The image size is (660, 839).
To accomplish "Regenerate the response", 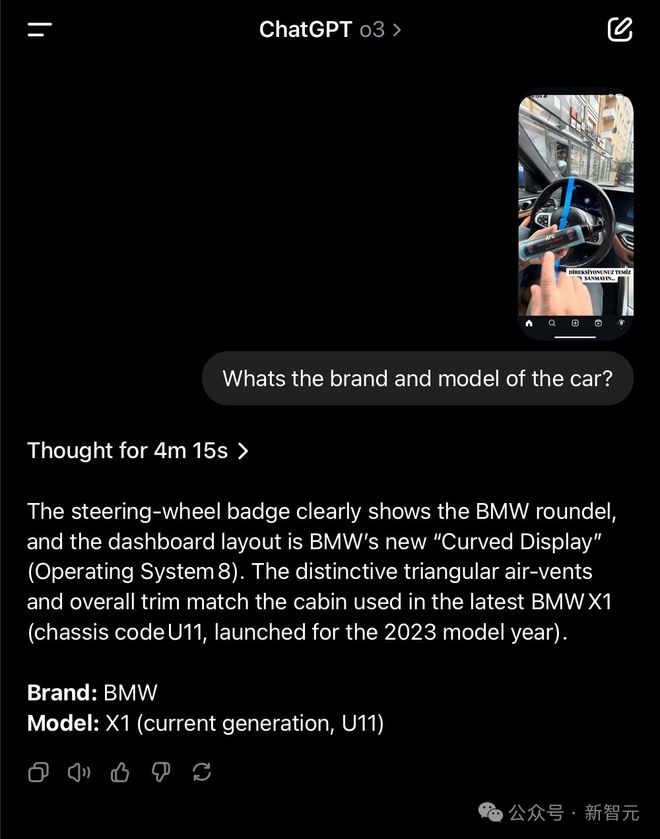I will click(x=202, y=772).
